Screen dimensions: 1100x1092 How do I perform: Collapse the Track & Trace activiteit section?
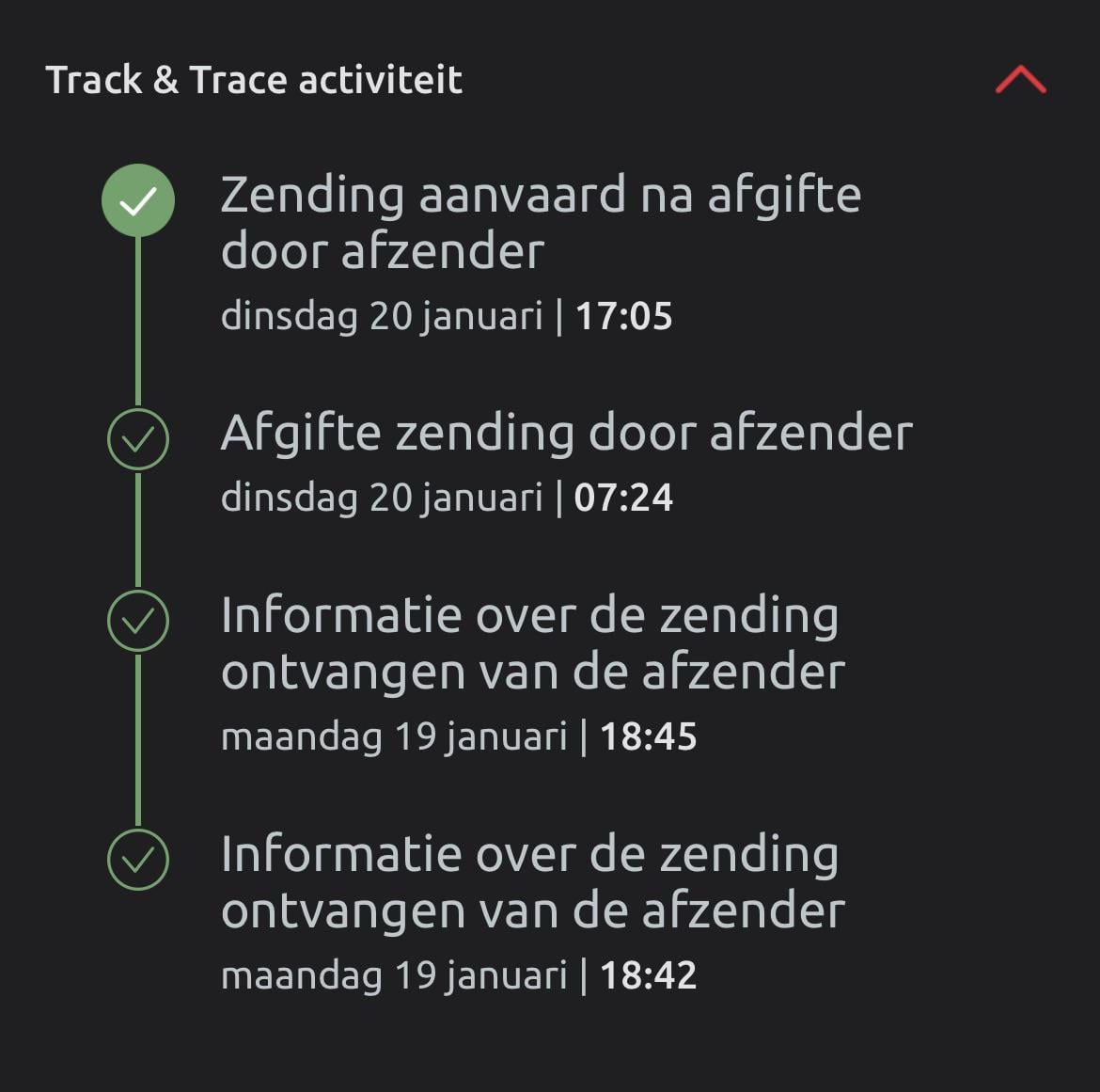tap(1020, 81)
